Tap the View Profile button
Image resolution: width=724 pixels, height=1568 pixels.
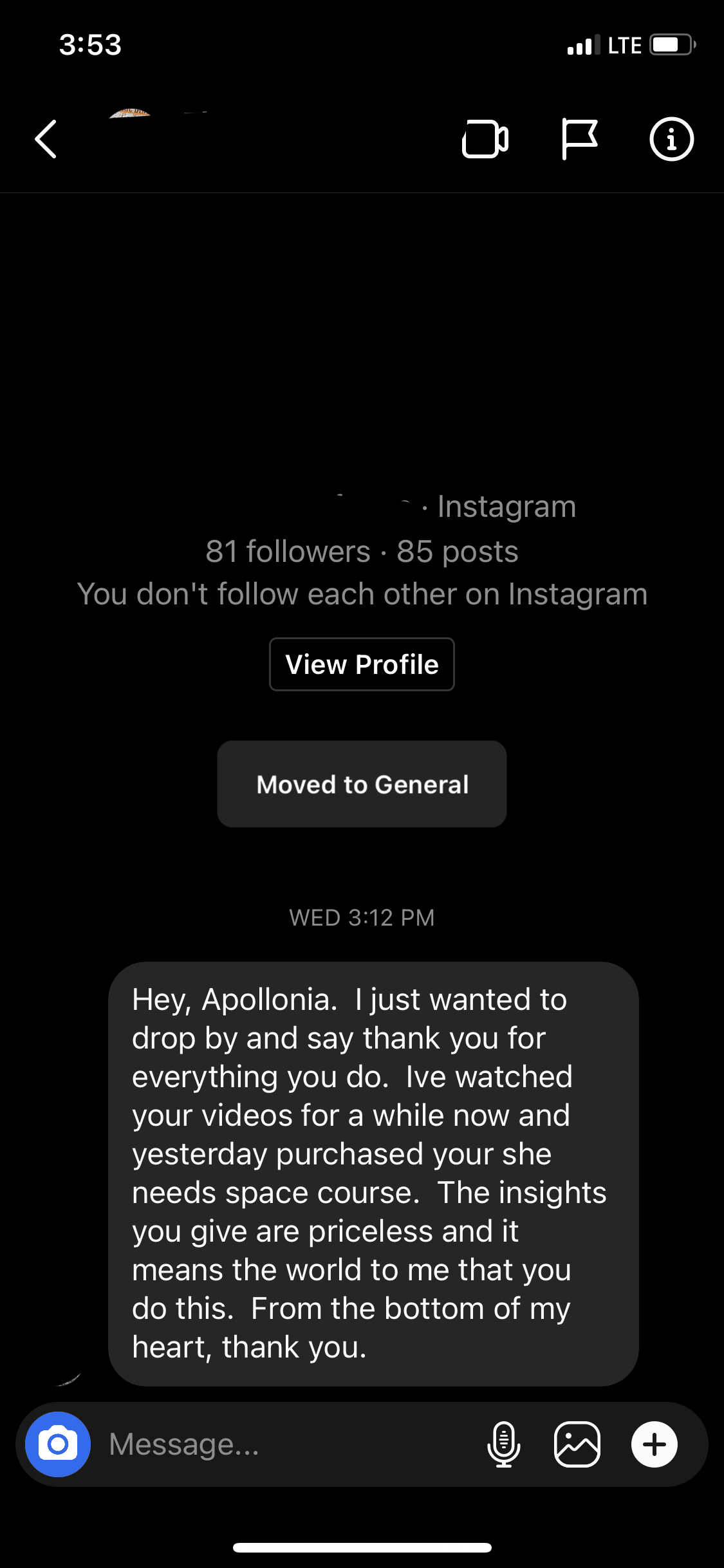click(362, 664)
